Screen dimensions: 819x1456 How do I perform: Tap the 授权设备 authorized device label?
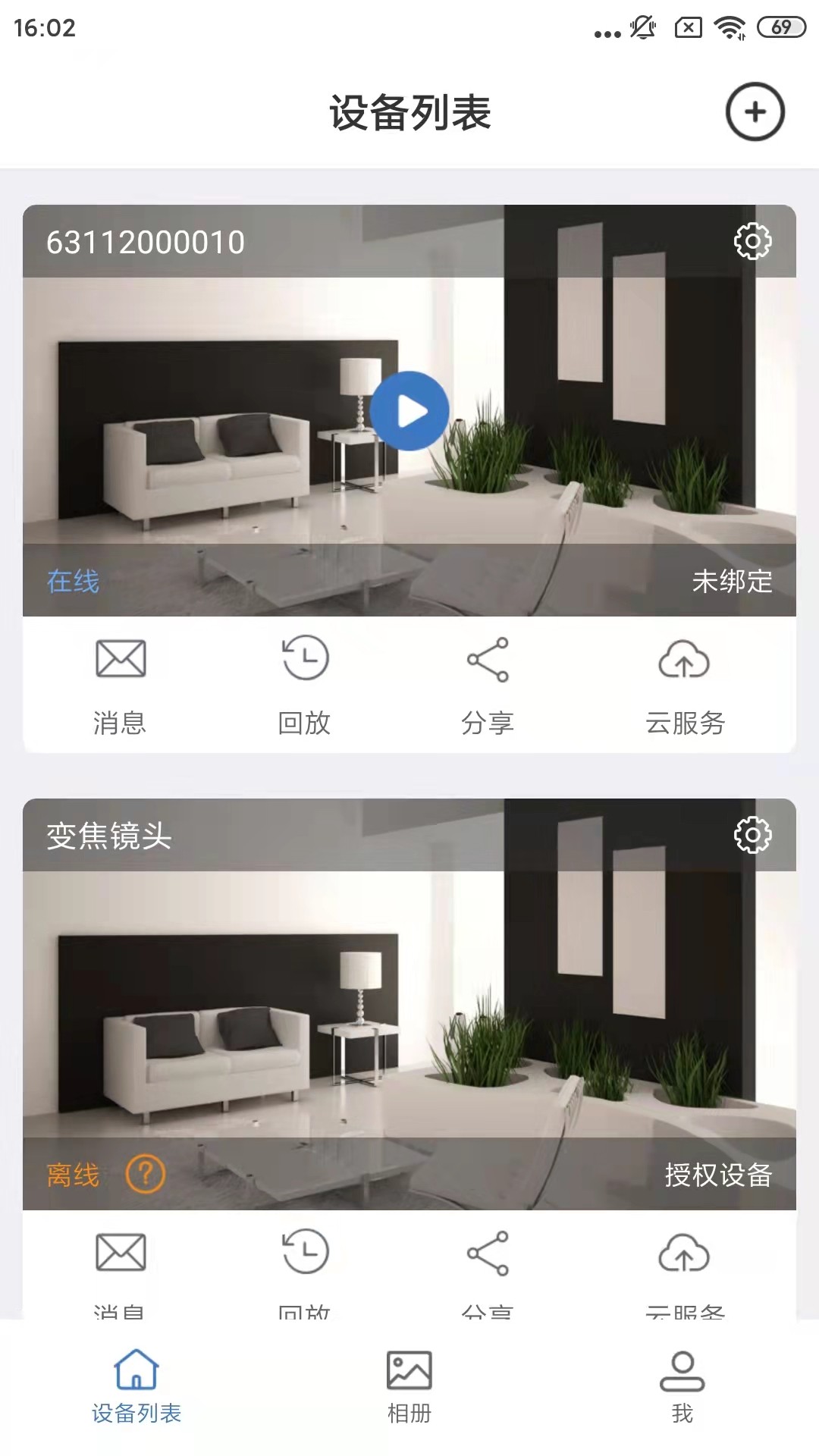(718, 1177)
